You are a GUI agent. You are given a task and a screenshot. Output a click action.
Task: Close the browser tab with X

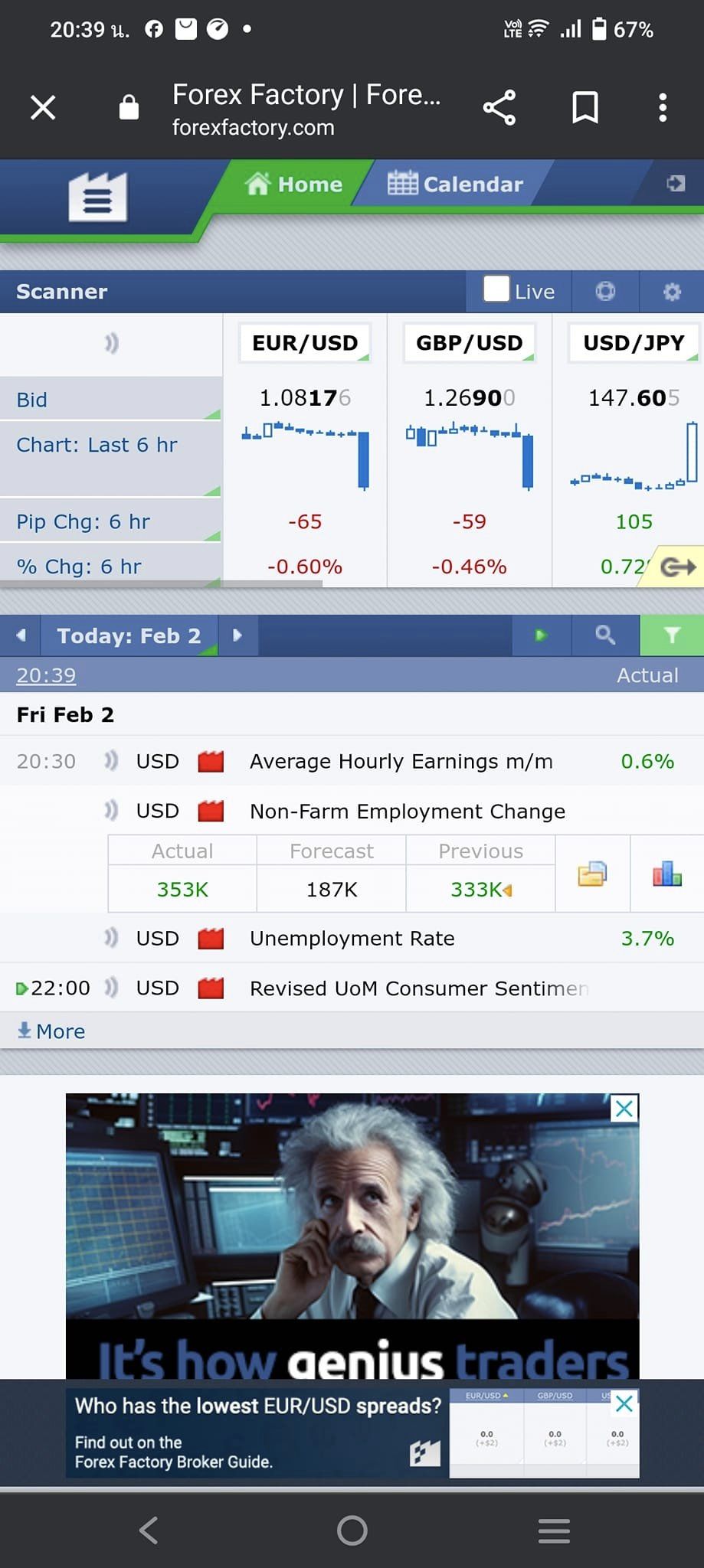tap(43, 107)
